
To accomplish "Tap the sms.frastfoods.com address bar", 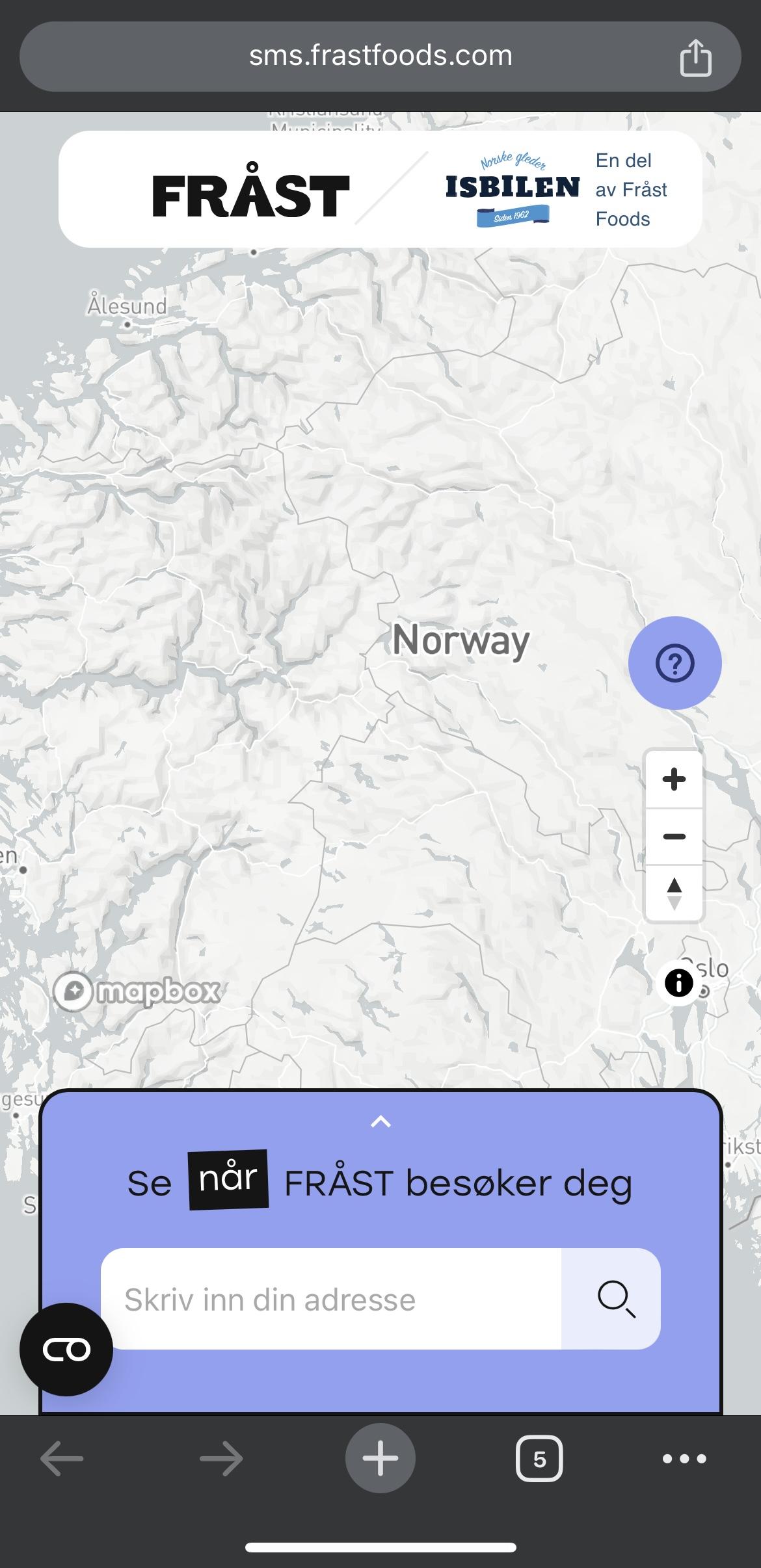I will click(x=380, y=57).
